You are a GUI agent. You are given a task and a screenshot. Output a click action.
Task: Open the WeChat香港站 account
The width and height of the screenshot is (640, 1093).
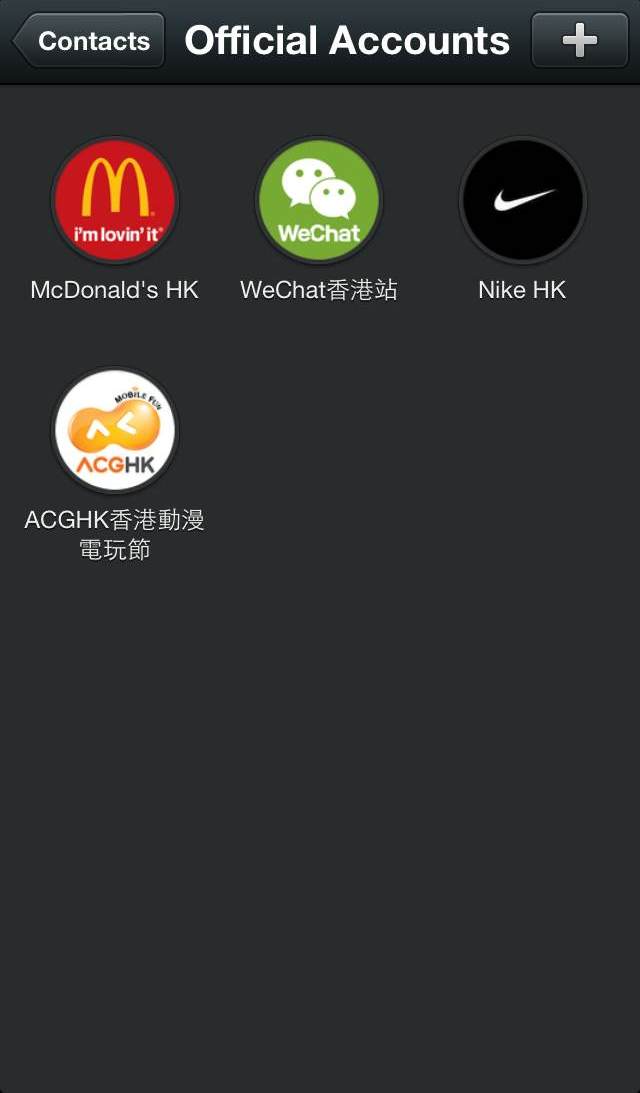click(x=319, y=201)
